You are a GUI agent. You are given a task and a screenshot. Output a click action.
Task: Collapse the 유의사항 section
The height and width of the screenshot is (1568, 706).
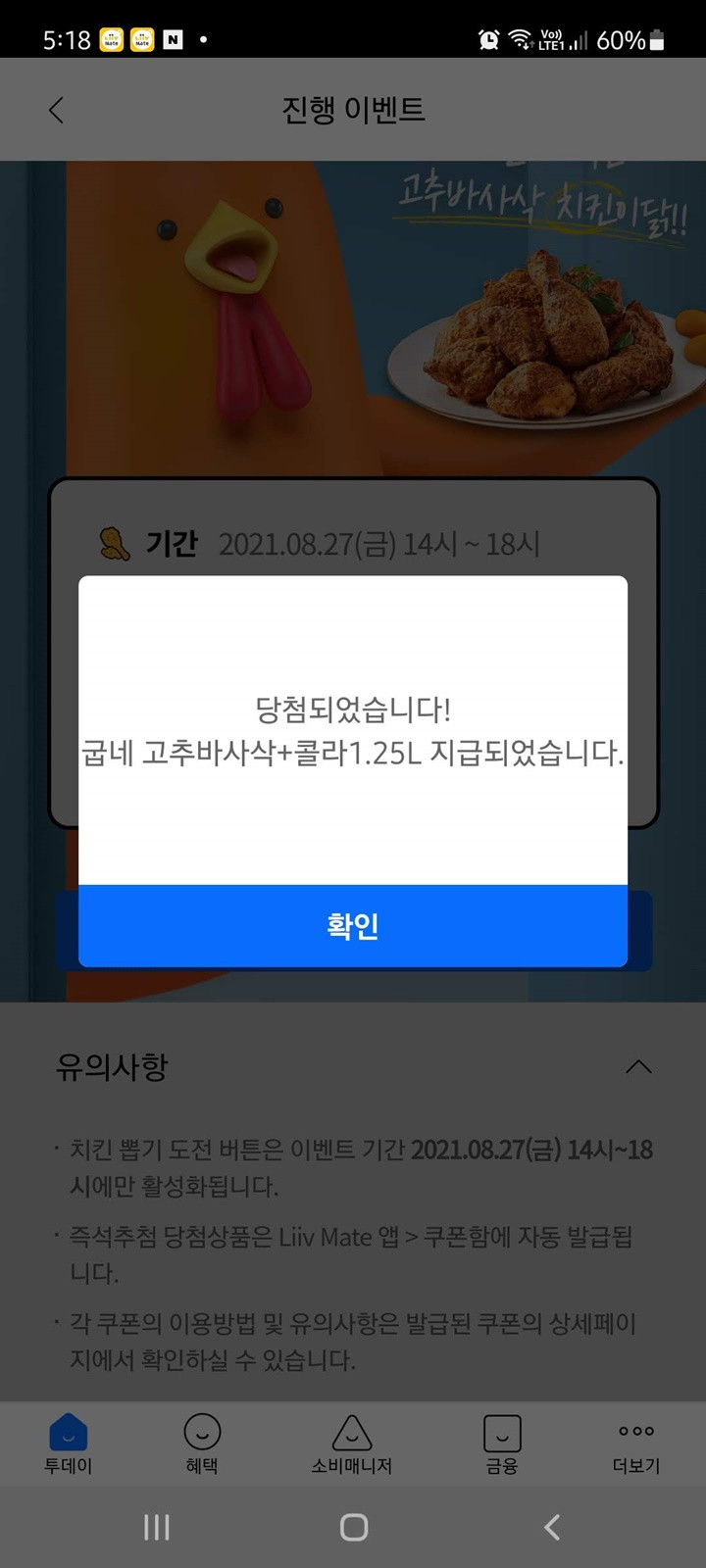point(638,1066)
